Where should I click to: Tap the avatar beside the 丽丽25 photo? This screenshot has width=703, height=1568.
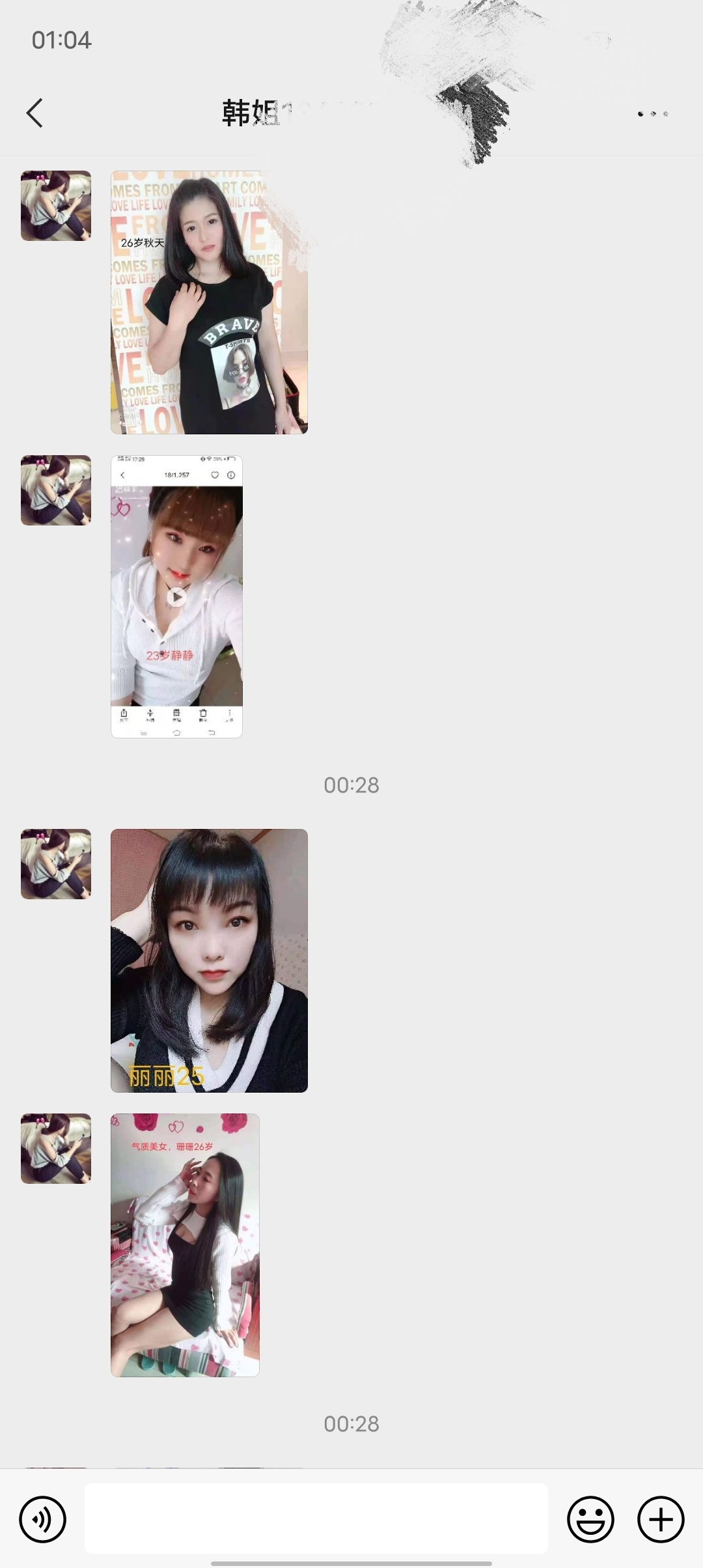(56, 865)
